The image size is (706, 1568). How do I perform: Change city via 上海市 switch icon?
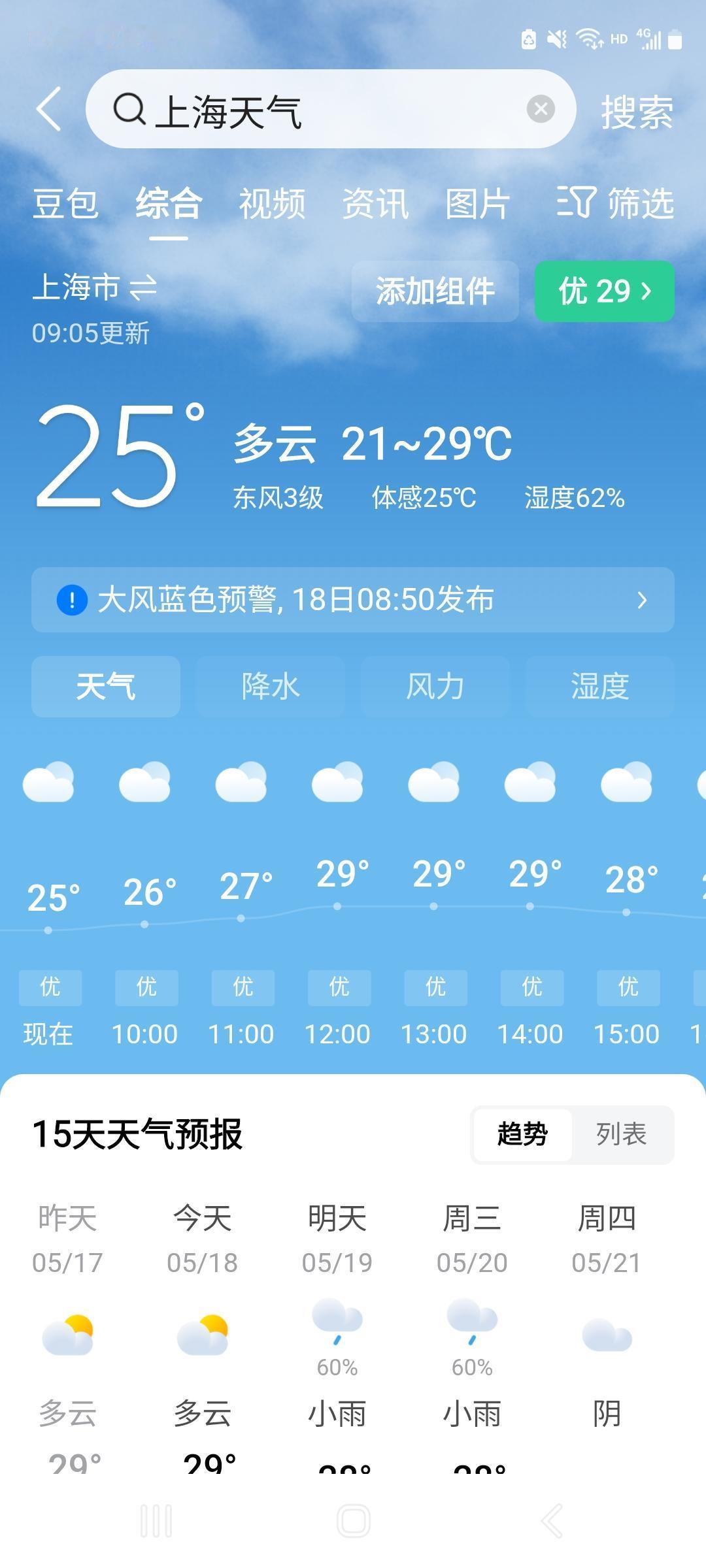[143, 287]
